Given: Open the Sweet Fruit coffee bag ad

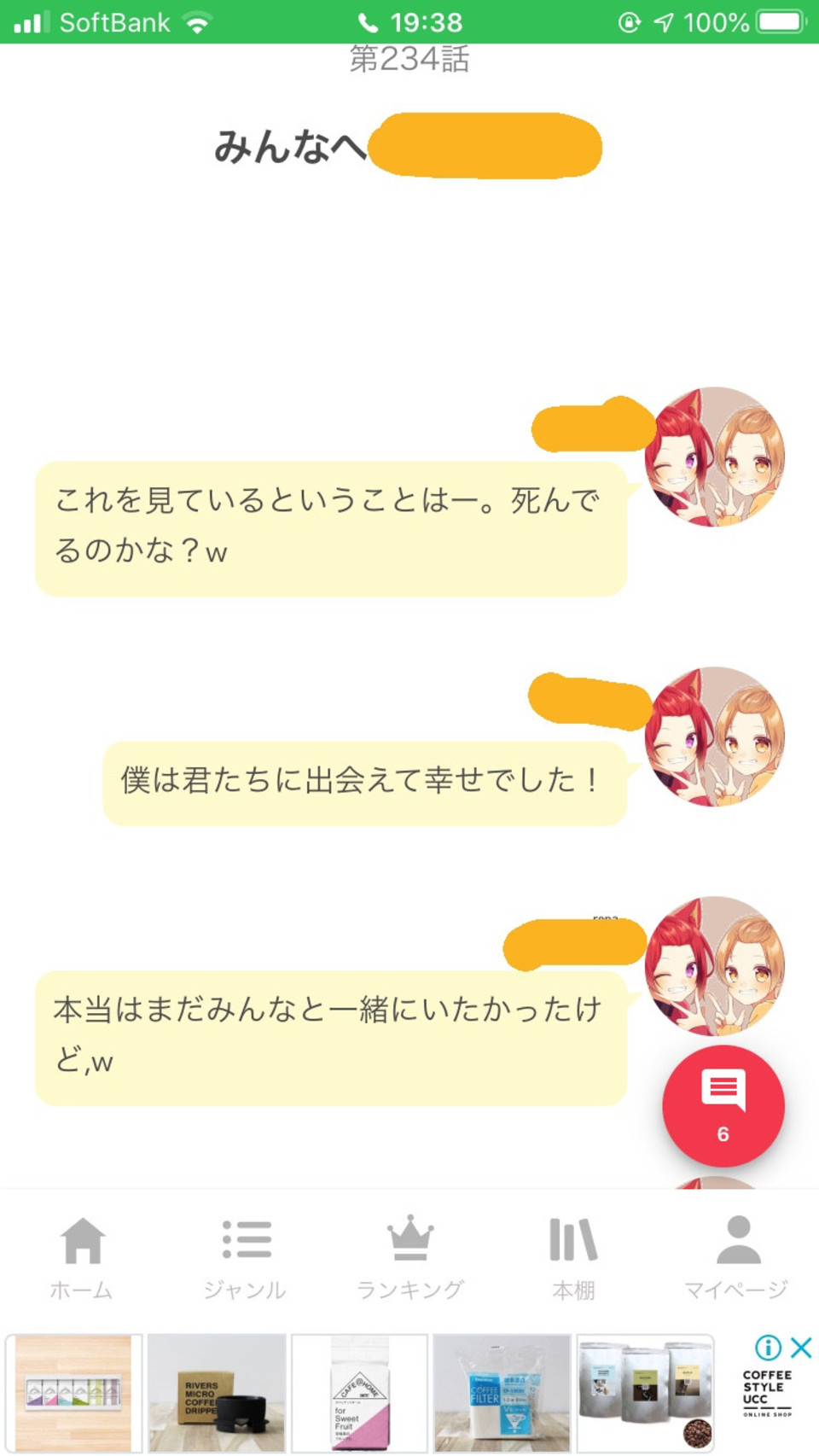Looking at the screenshot, I should point(359,1393).
